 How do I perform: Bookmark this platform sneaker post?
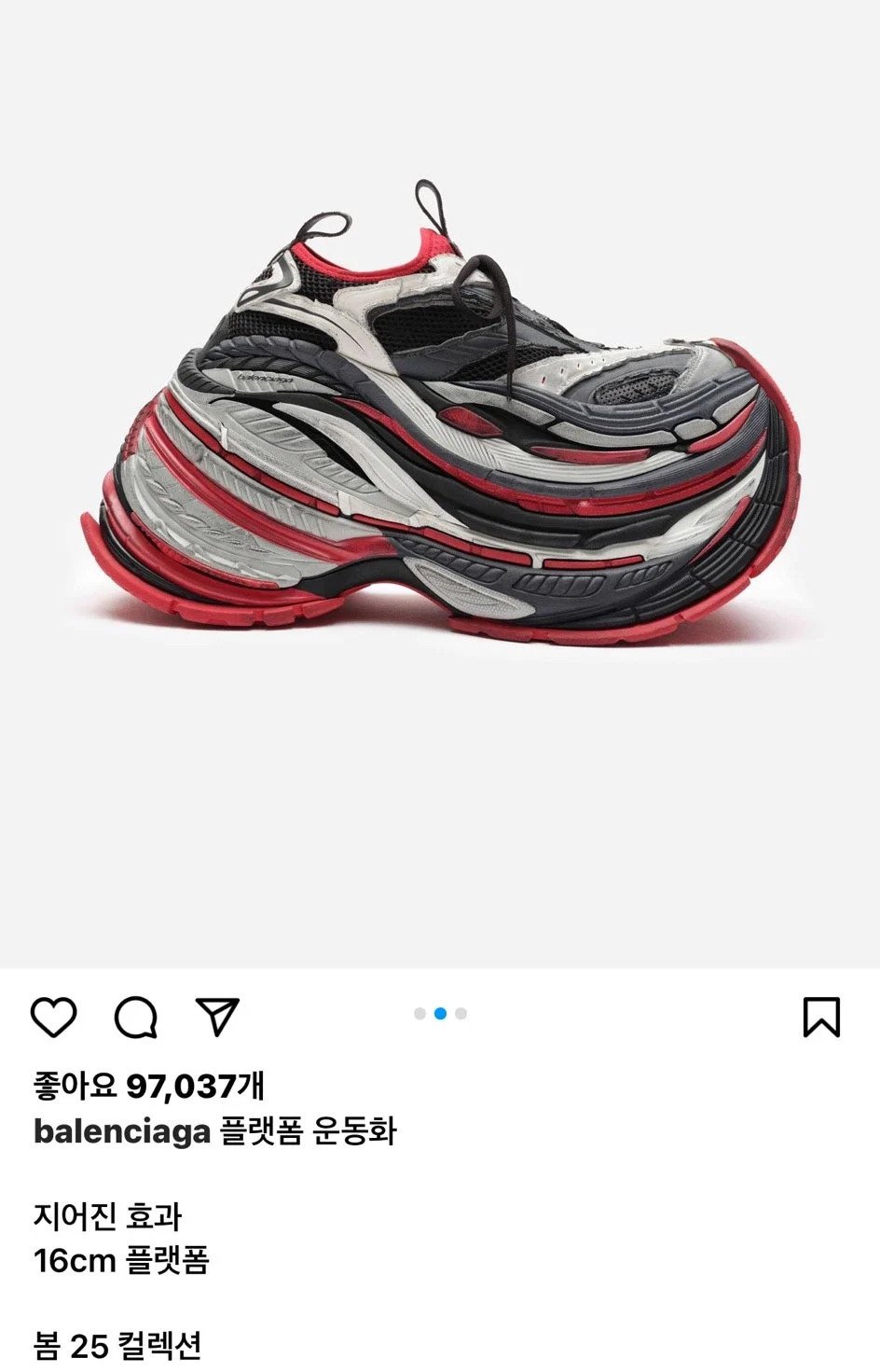click(x=821, y=1017)
